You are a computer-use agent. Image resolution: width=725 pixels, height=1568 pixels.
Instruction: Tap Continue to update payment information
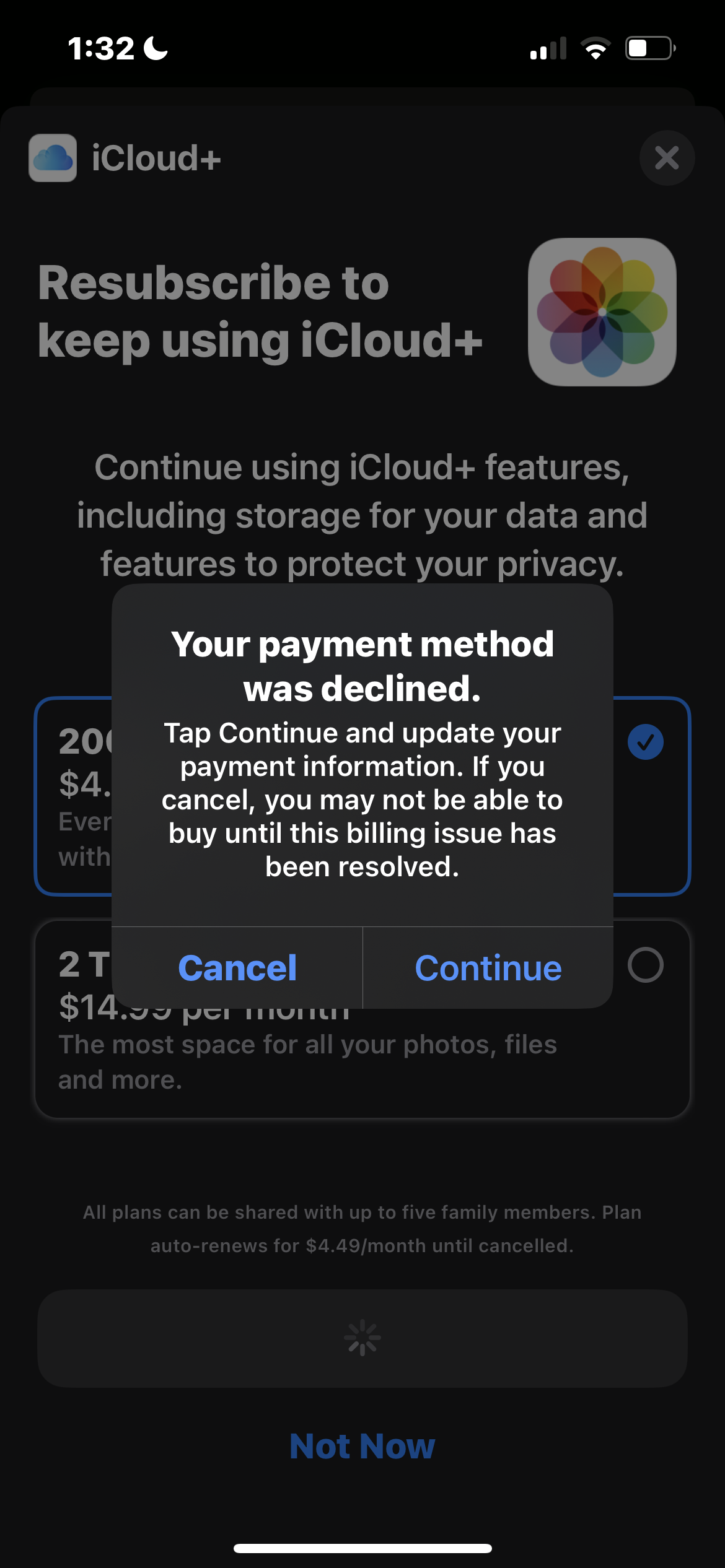click(488, 968)
